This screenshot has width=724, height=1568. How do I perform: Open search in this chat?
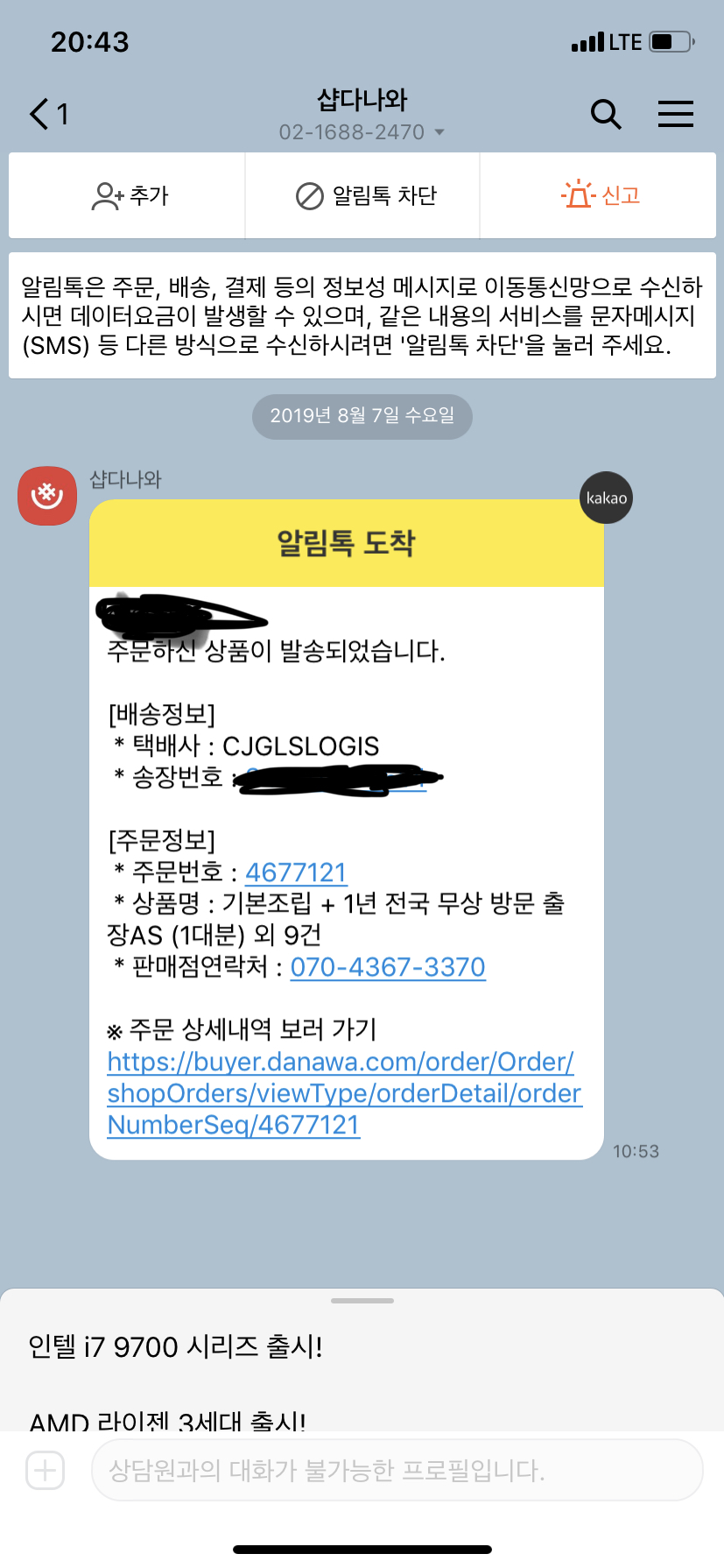606,114
